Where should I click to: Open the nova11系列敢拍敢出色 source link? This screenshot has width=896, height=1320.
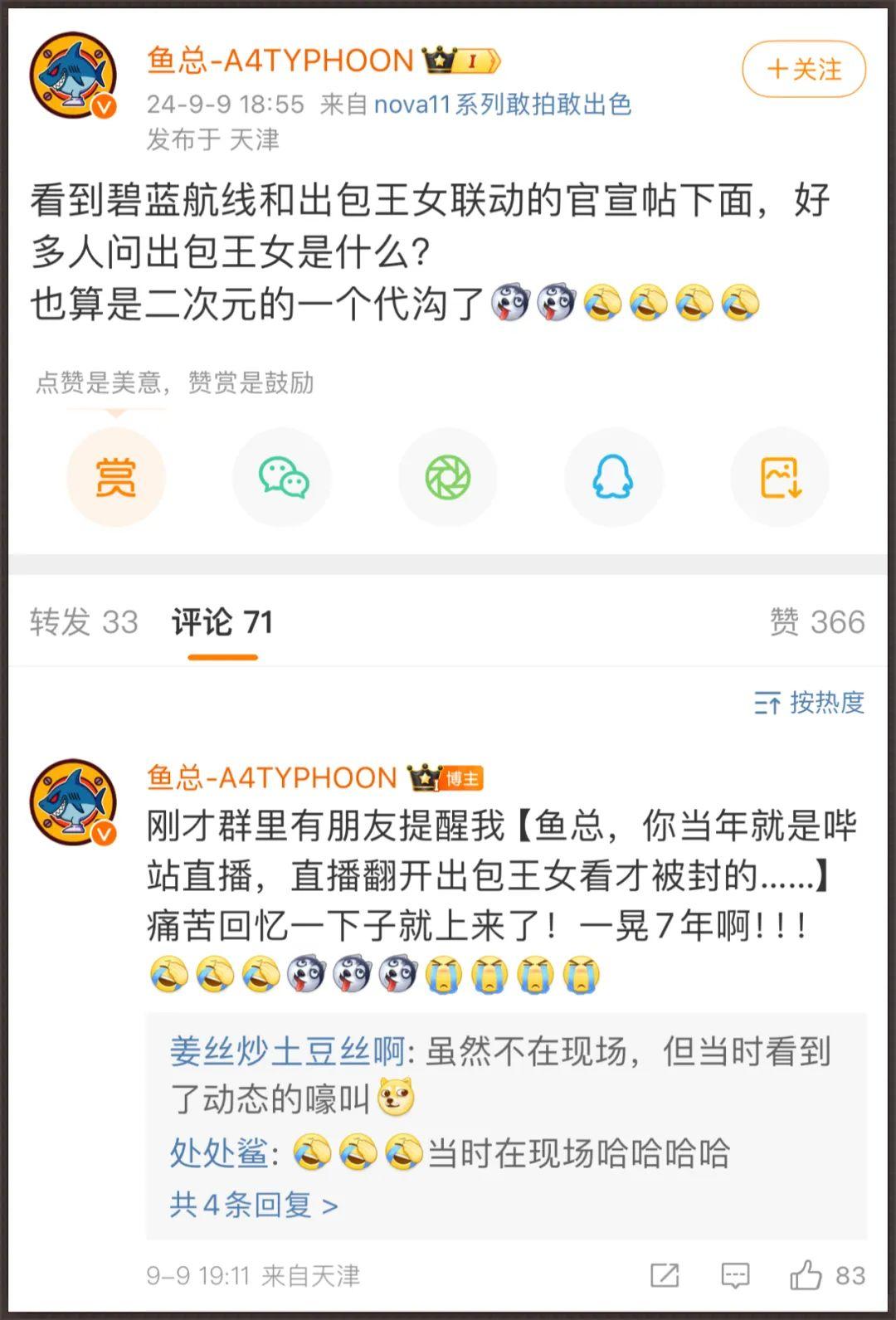pos(503,105)
